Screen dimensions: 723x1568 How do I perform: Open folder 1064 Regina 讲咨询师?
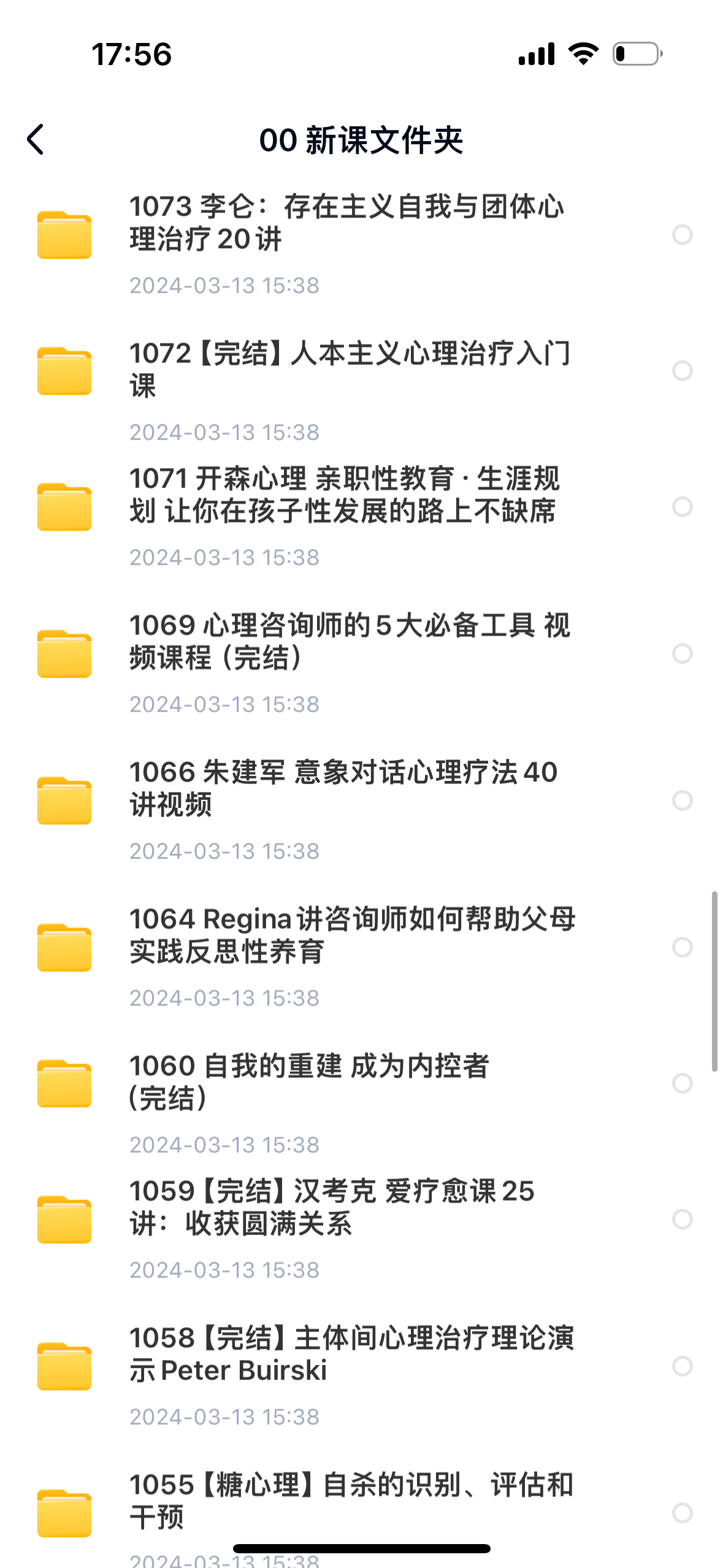pos(353,935)
